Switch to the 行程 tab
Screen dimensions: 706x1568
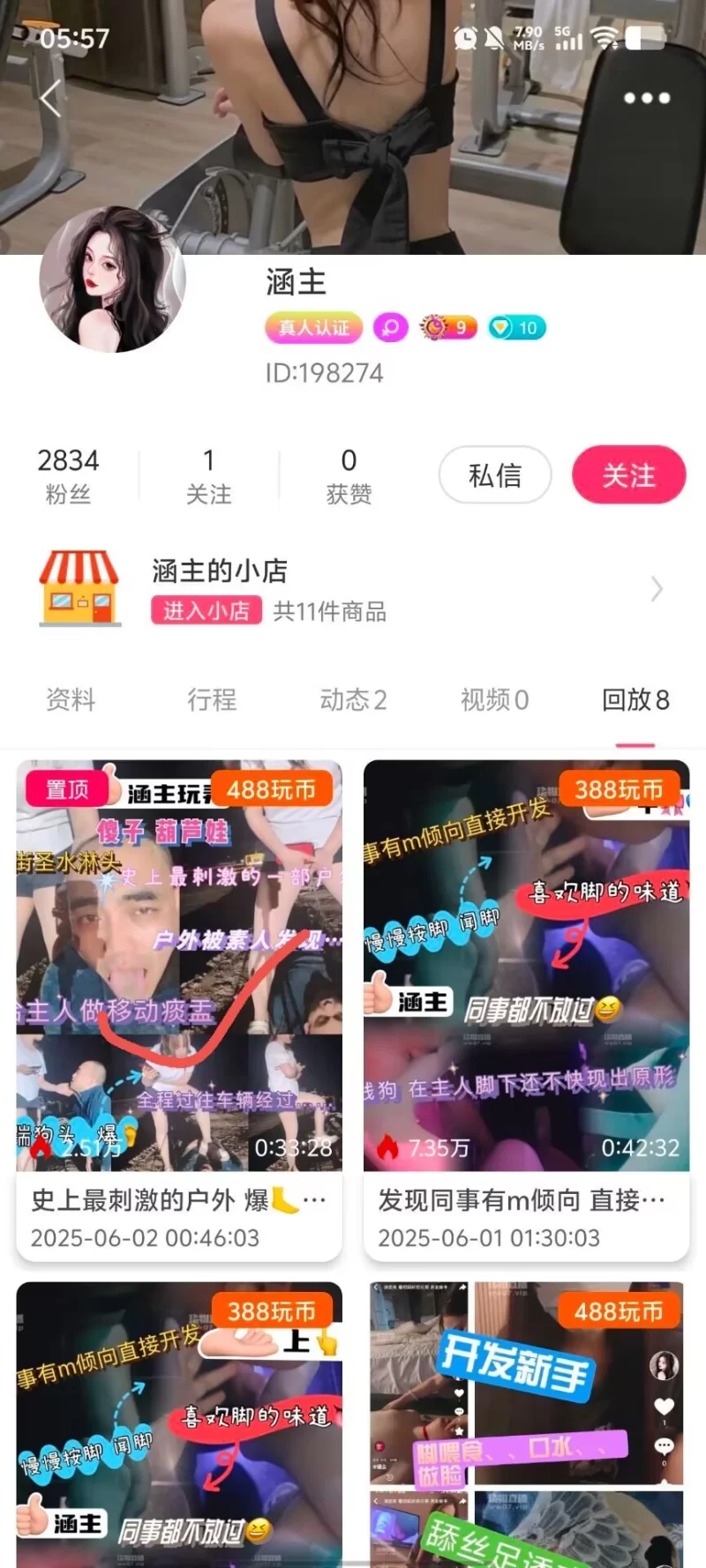click(x=212, y=700)
